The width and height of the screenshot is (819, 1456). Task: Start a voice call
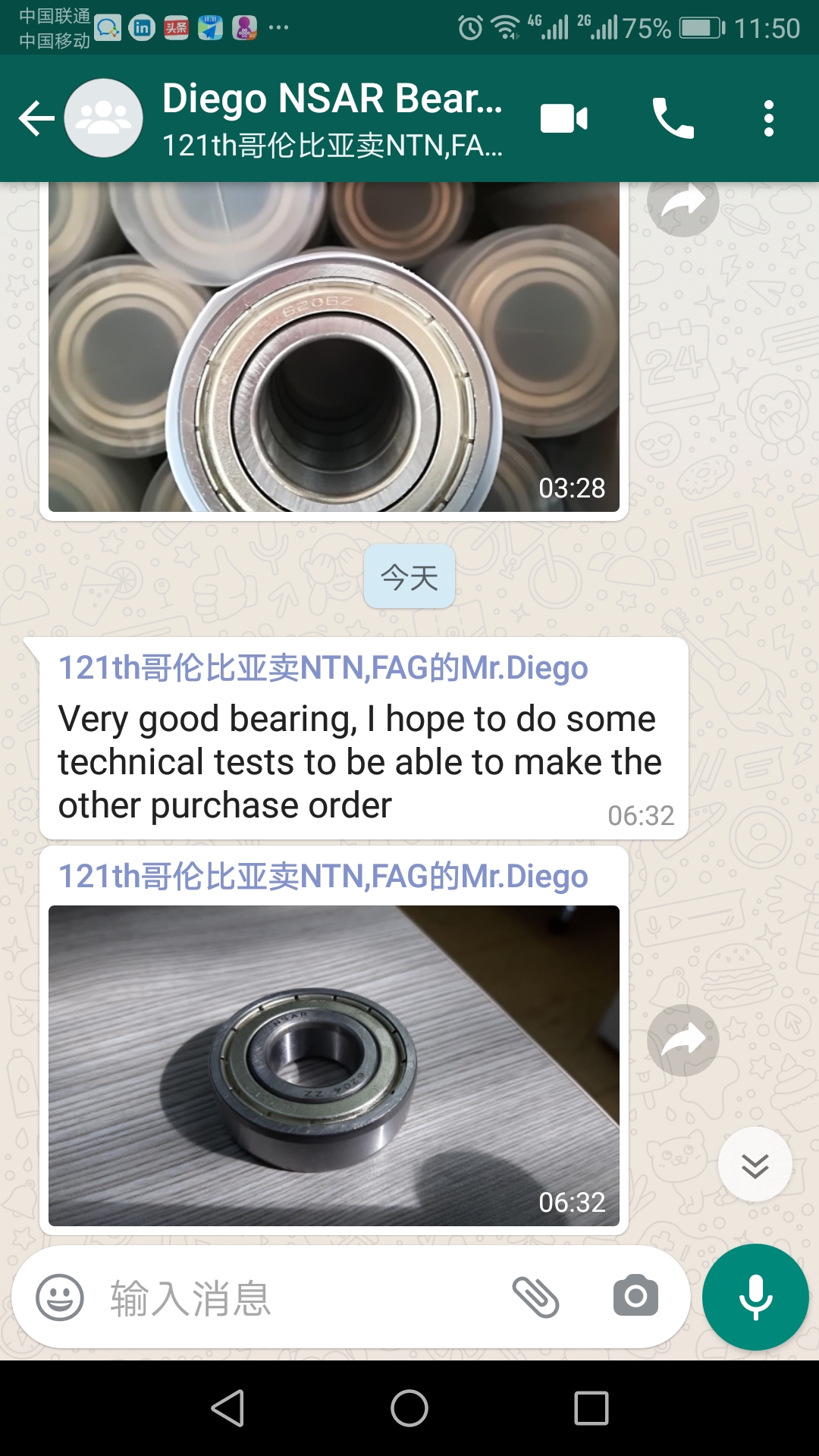[x=673, y=118]
